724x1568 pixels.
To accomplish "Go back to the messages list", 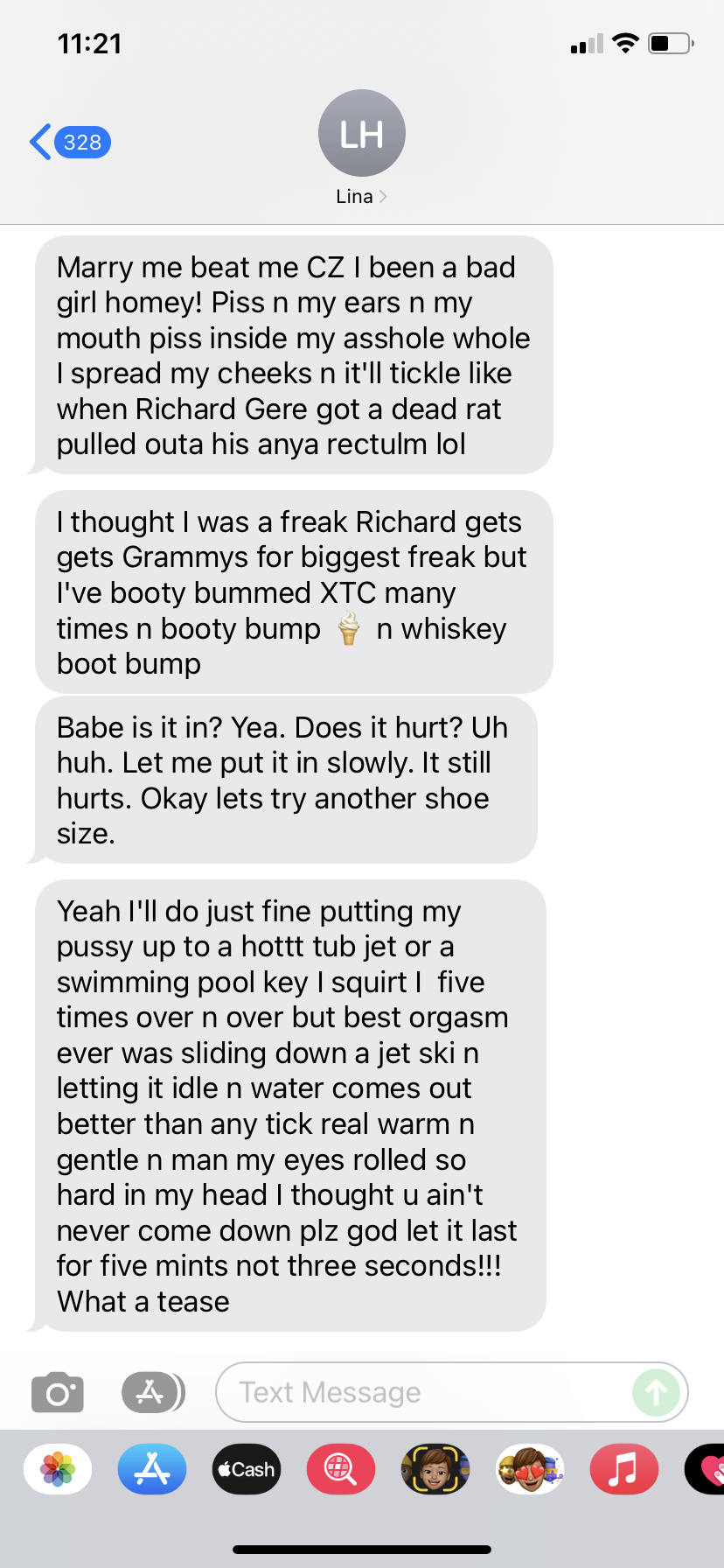I will pos(70,142).
